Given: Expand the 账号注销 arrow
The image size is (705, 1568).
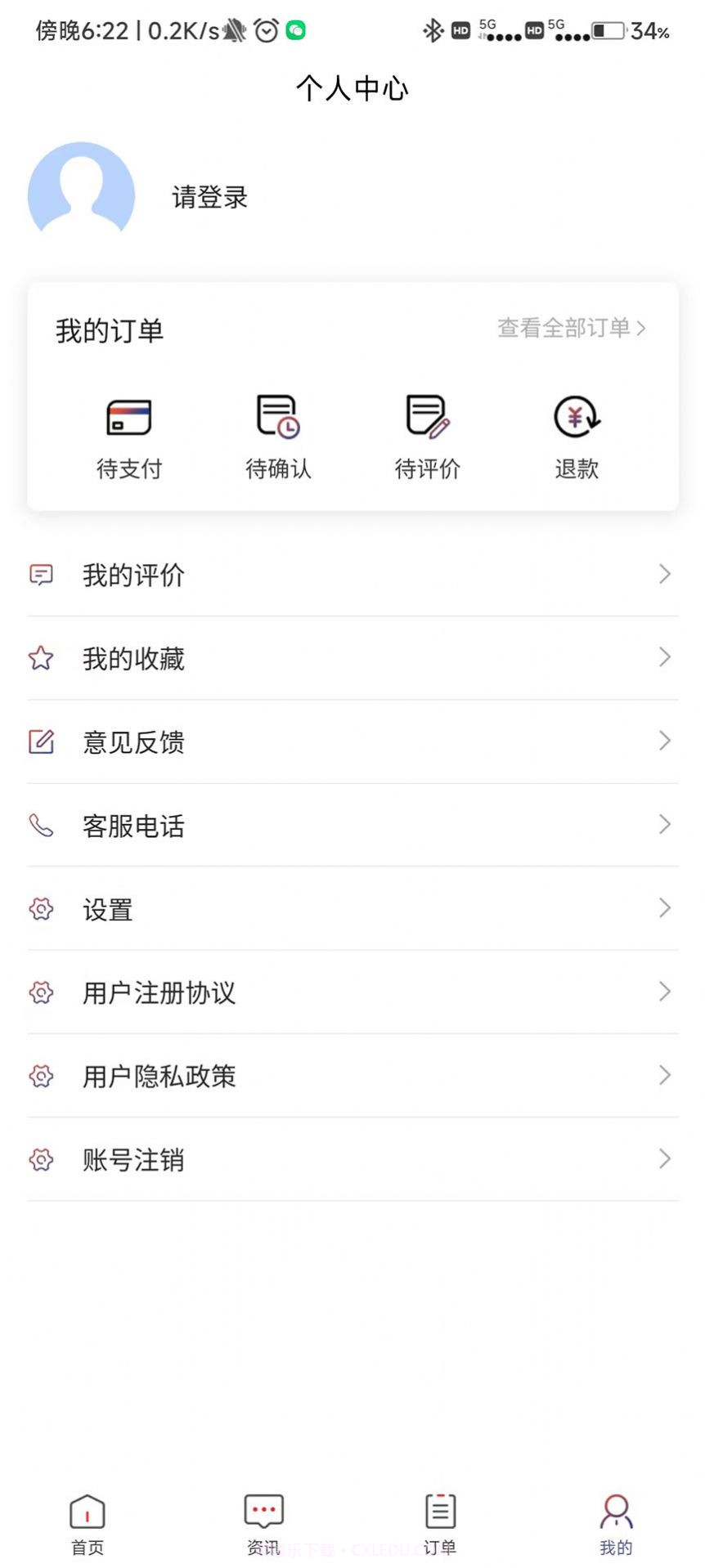Looking at the screenshot, I should (x=664, y=1159).
